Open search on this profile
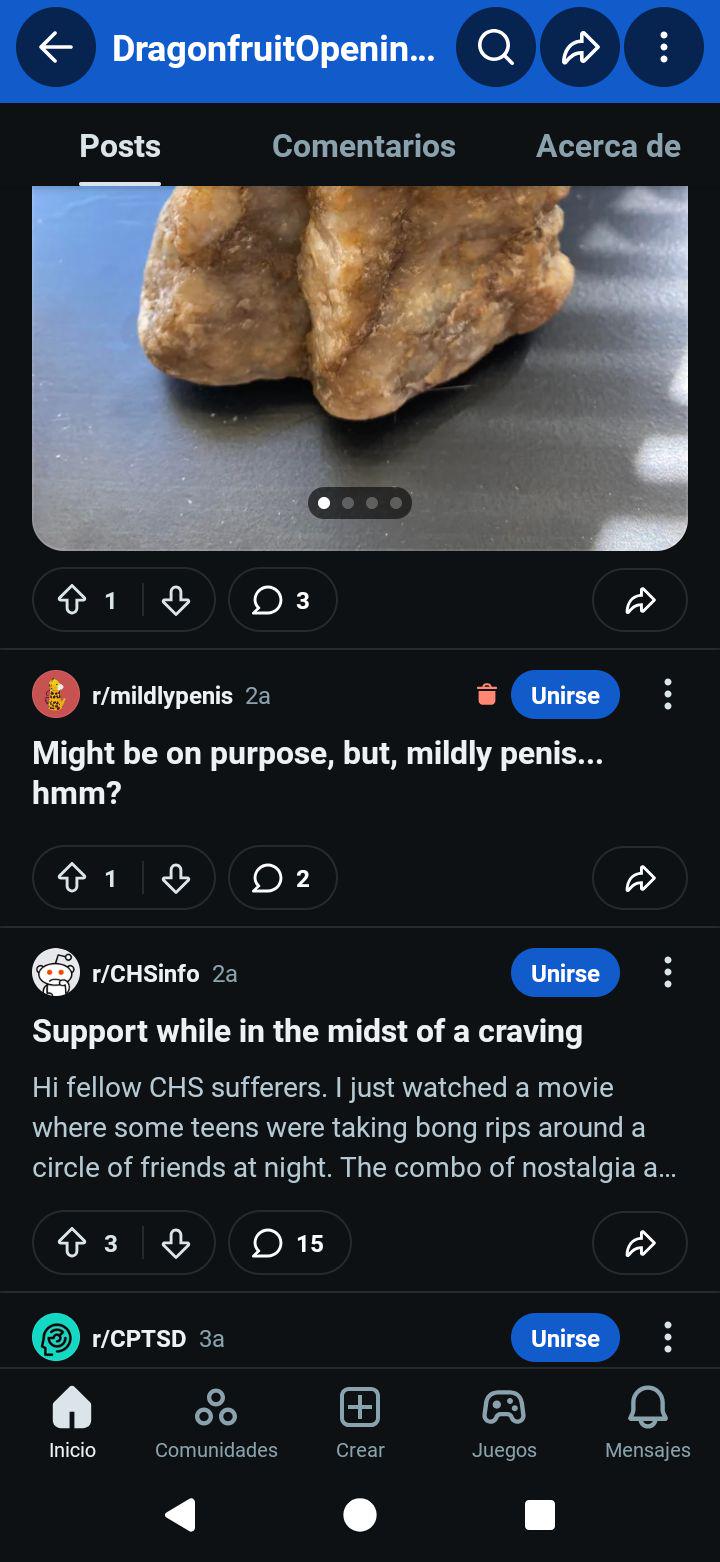The height and width of the screenshot is (1562, 720). [x=496, y=47]
